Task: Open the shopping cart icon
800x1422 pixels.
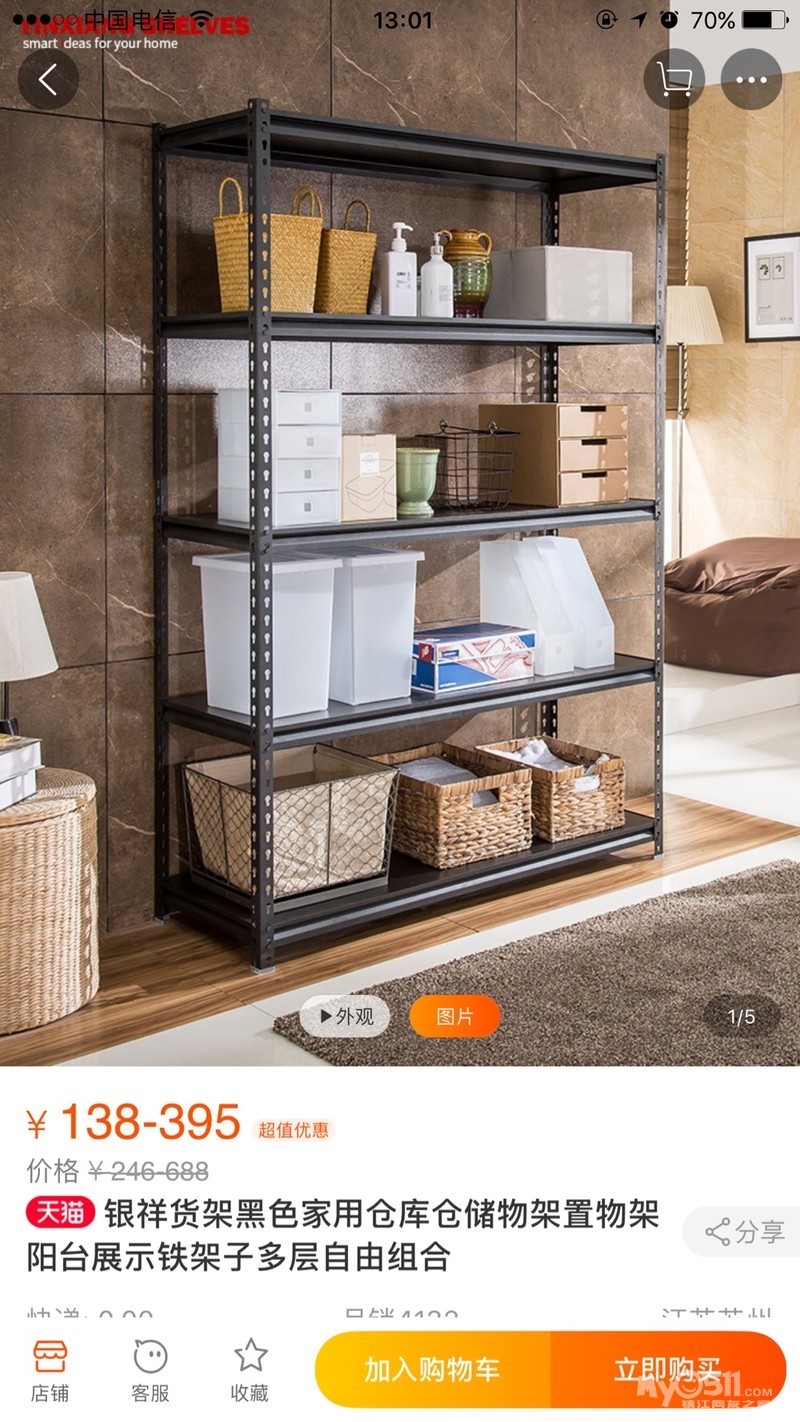Action: 674,79
